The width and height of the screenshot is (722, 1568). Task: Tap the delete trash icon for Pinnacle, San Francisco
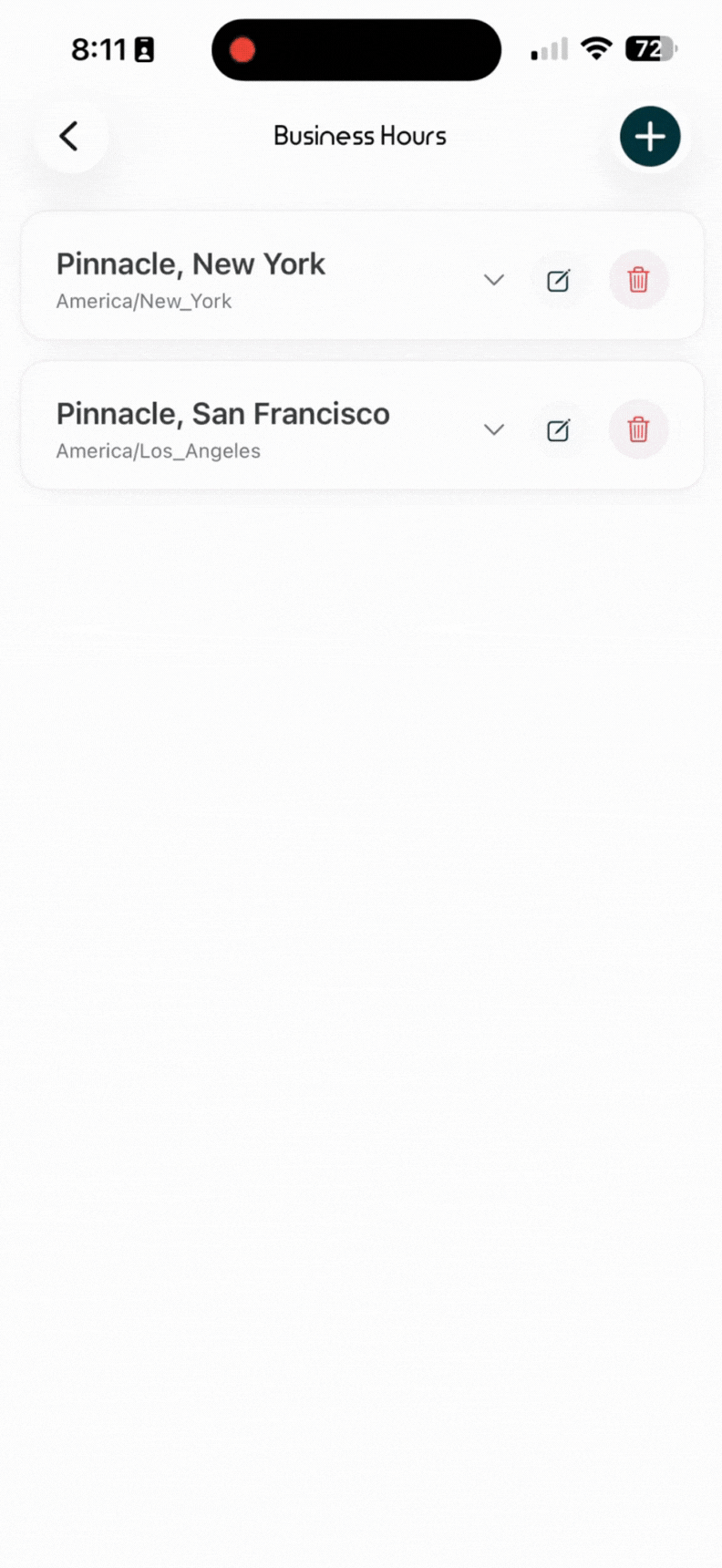[x=638, y=429]
